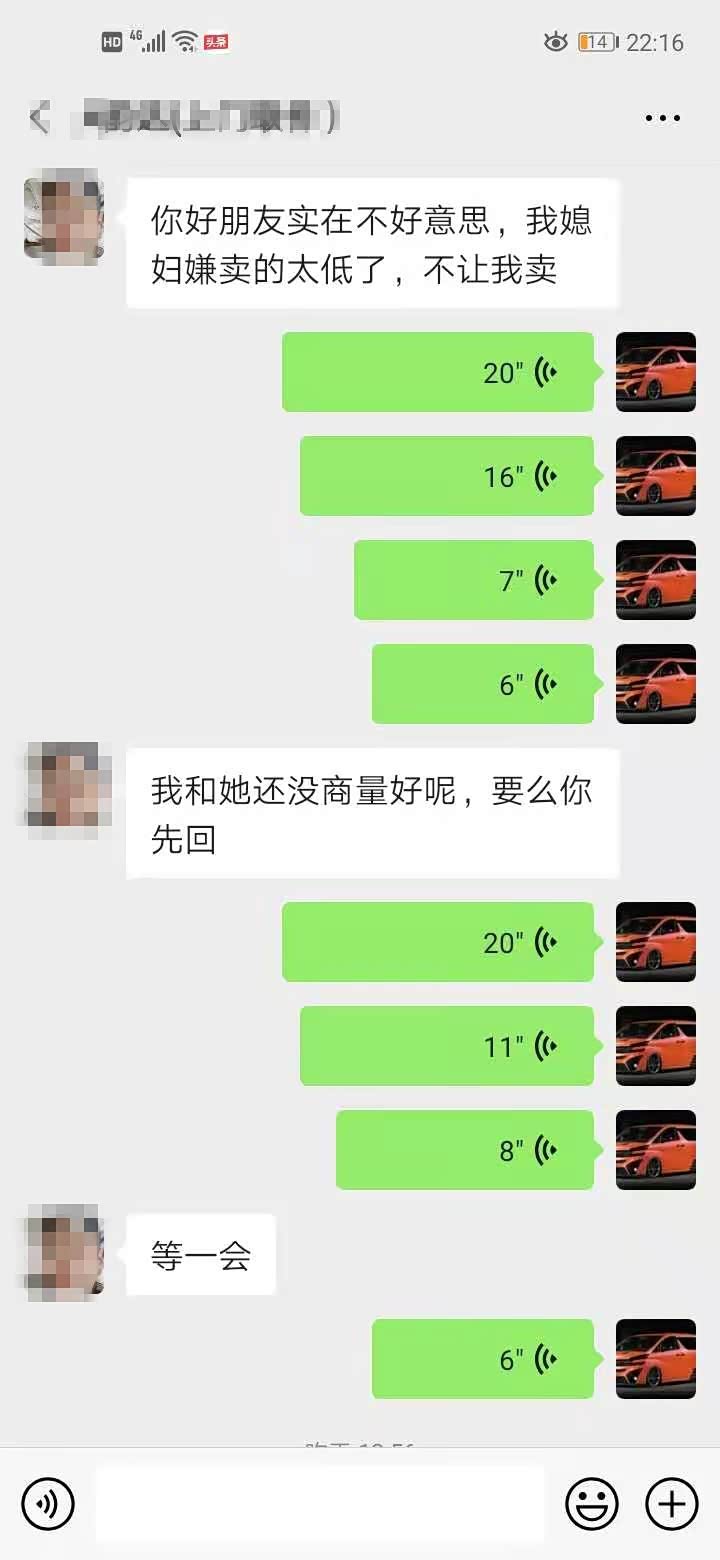Play the 11-second voice message
This screenshot has height=1560, width=720.
447,1046
